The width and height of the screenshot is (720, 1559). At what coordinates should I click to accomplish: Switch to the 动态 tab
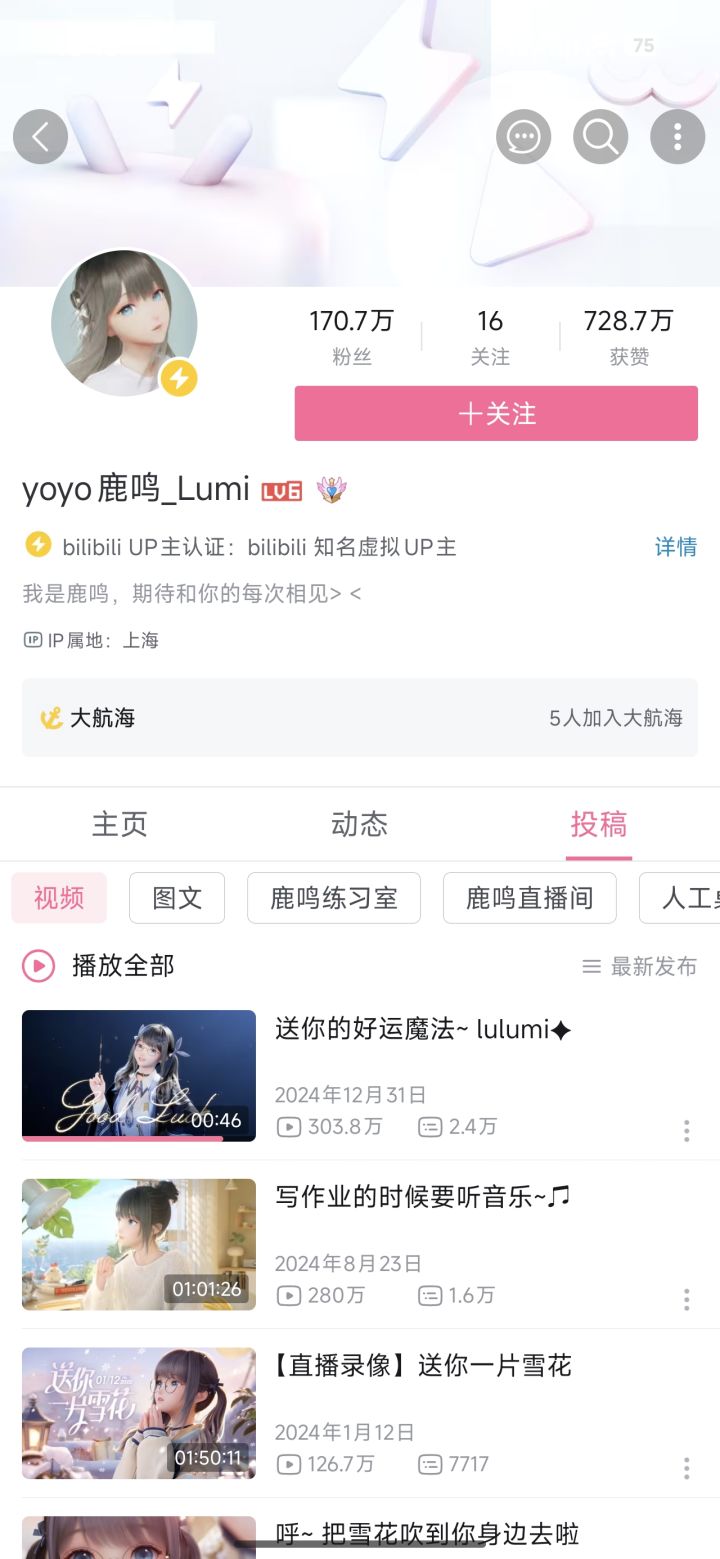tap(359, 824)
